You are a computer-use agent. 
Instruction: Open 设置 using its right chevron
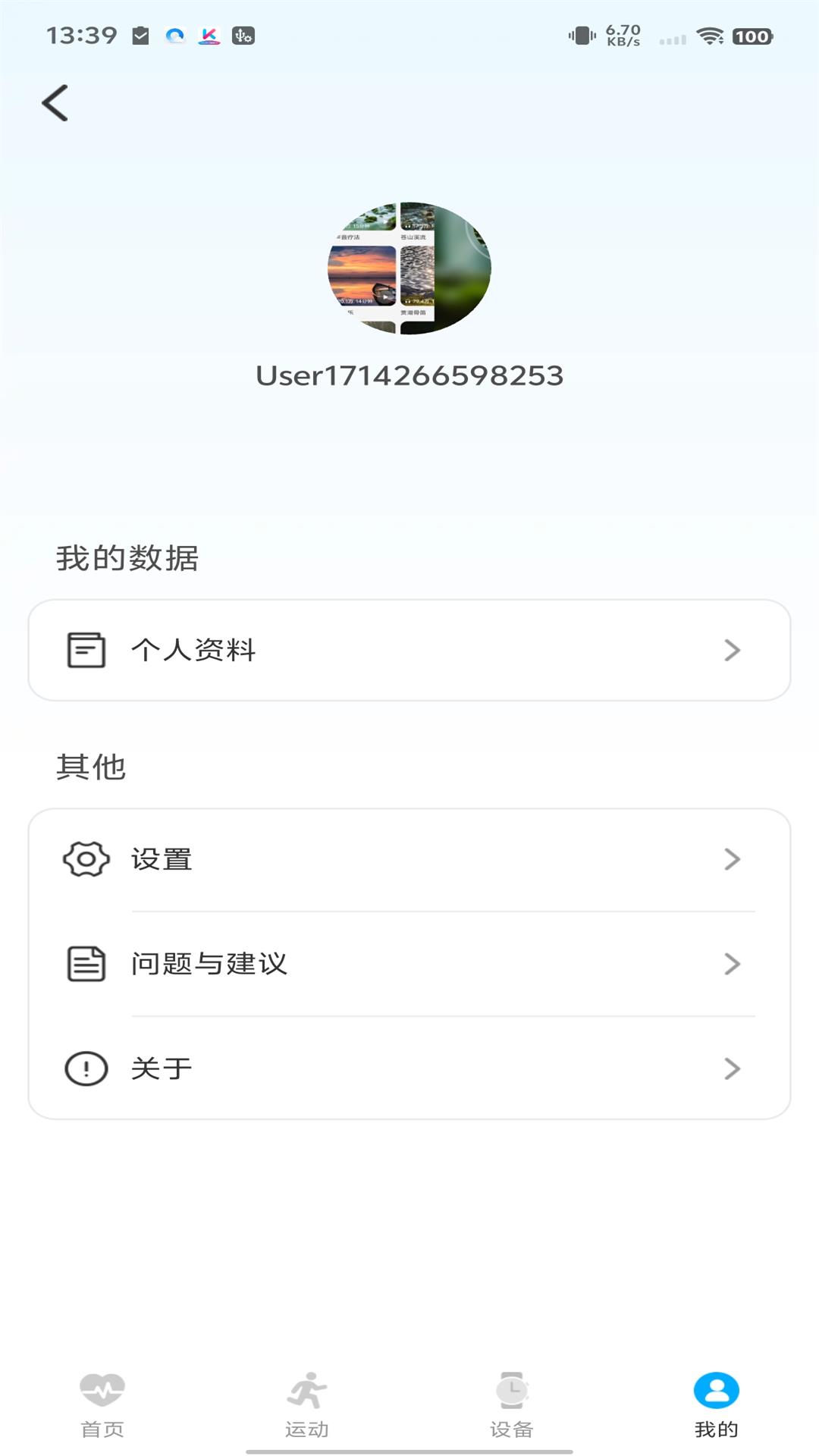point(731,859)
